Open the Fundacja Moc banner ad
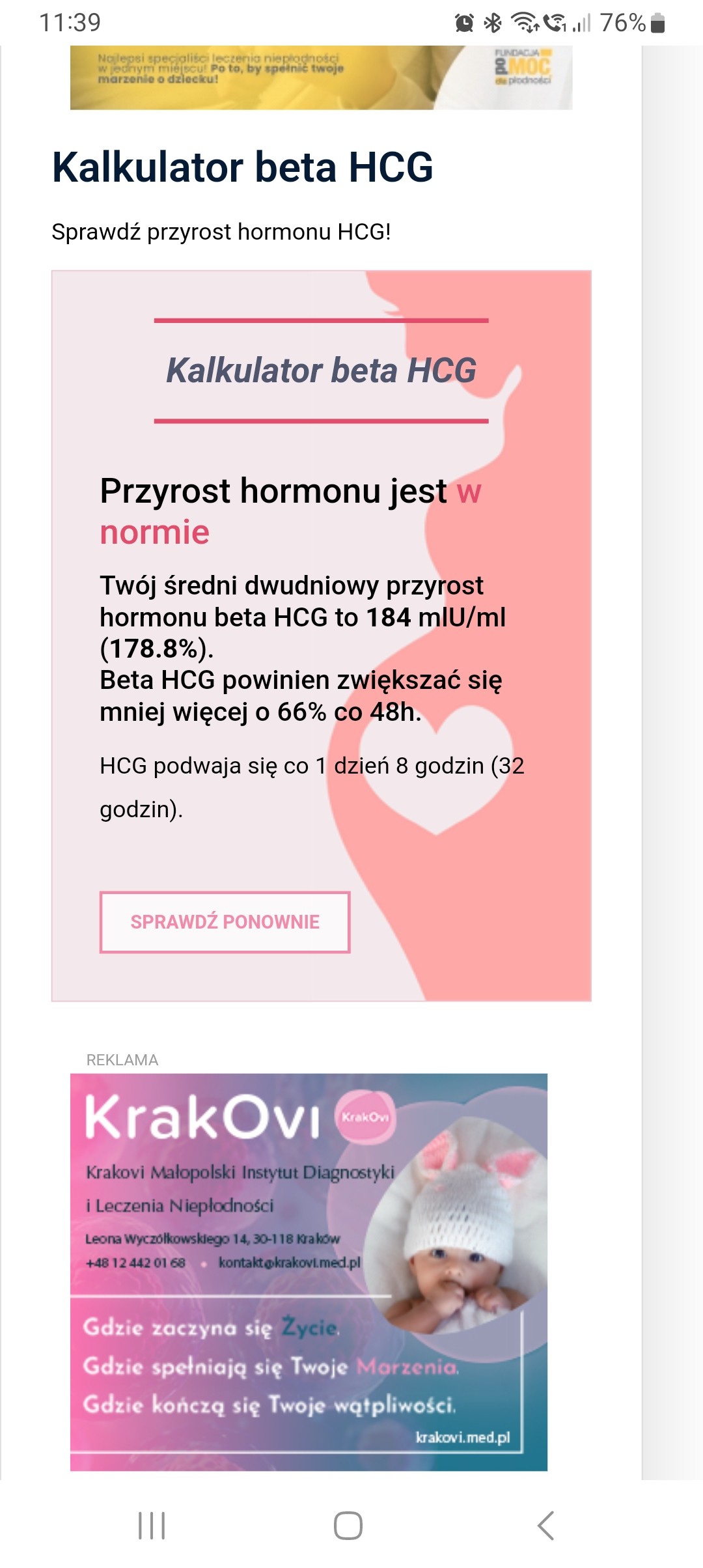This screenshot has height=1568, width=703. coord(321,77)
